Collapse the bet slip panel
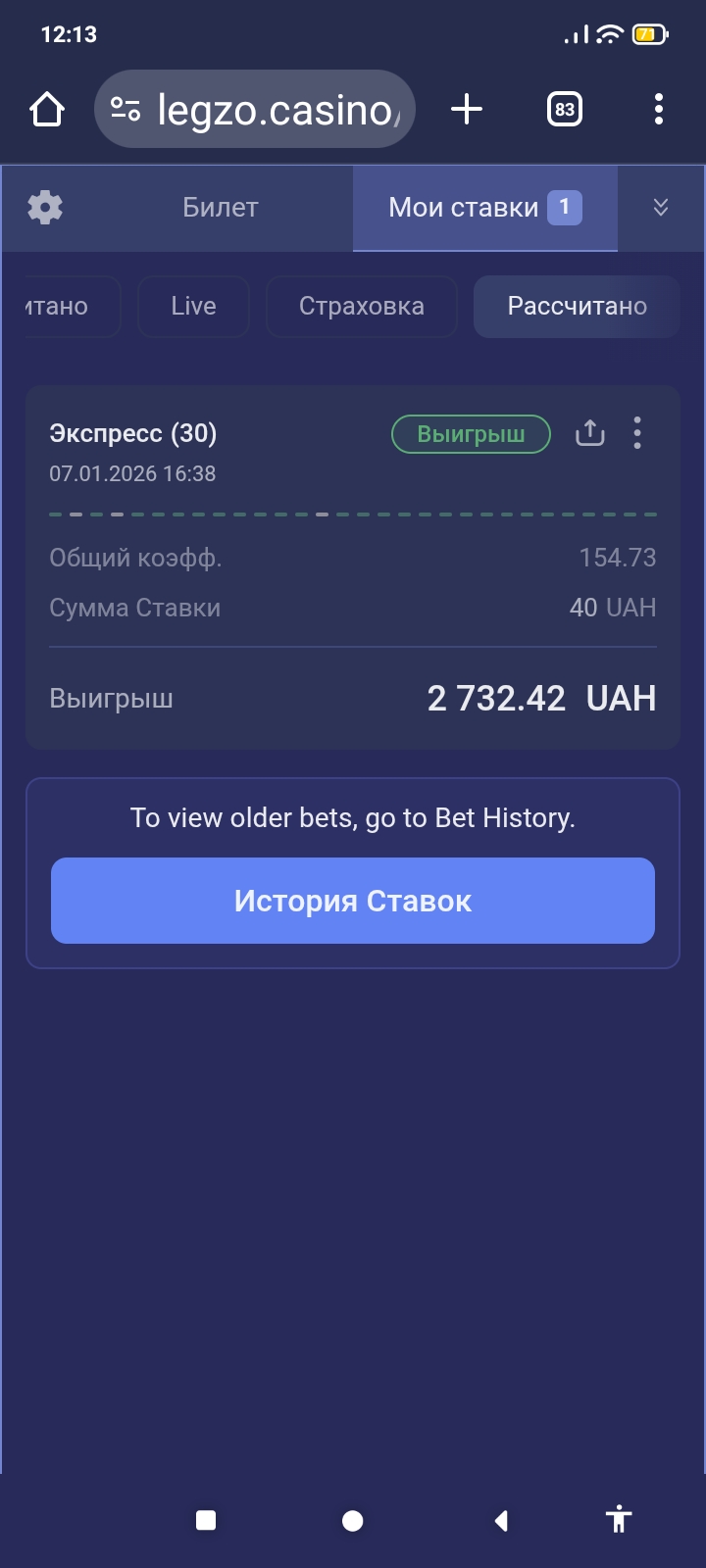The width and height of the screenshot is (706, 1568). click(661, 208)
